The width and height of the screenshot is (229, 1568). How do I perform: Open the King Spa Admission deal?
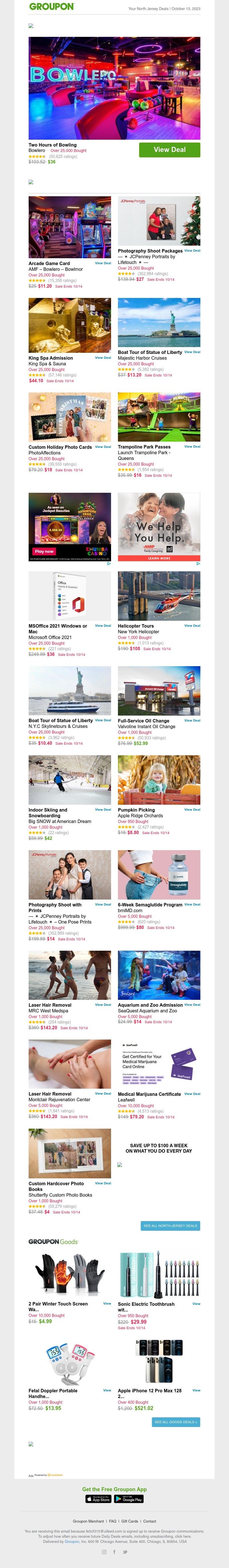(x=51, y=358)
